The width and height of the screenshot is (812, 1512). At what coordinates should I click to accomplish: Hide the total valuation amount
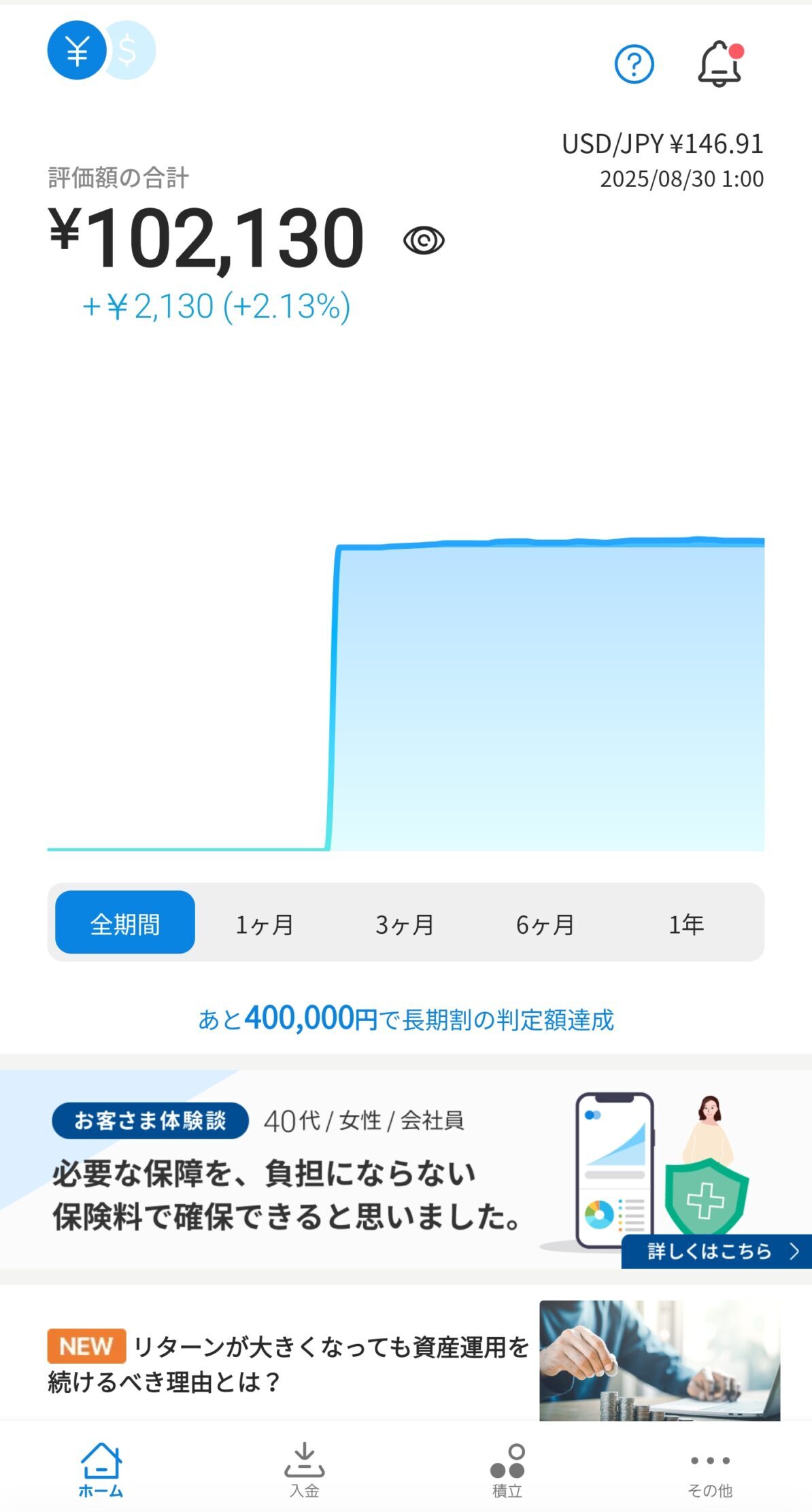(423, 240)
